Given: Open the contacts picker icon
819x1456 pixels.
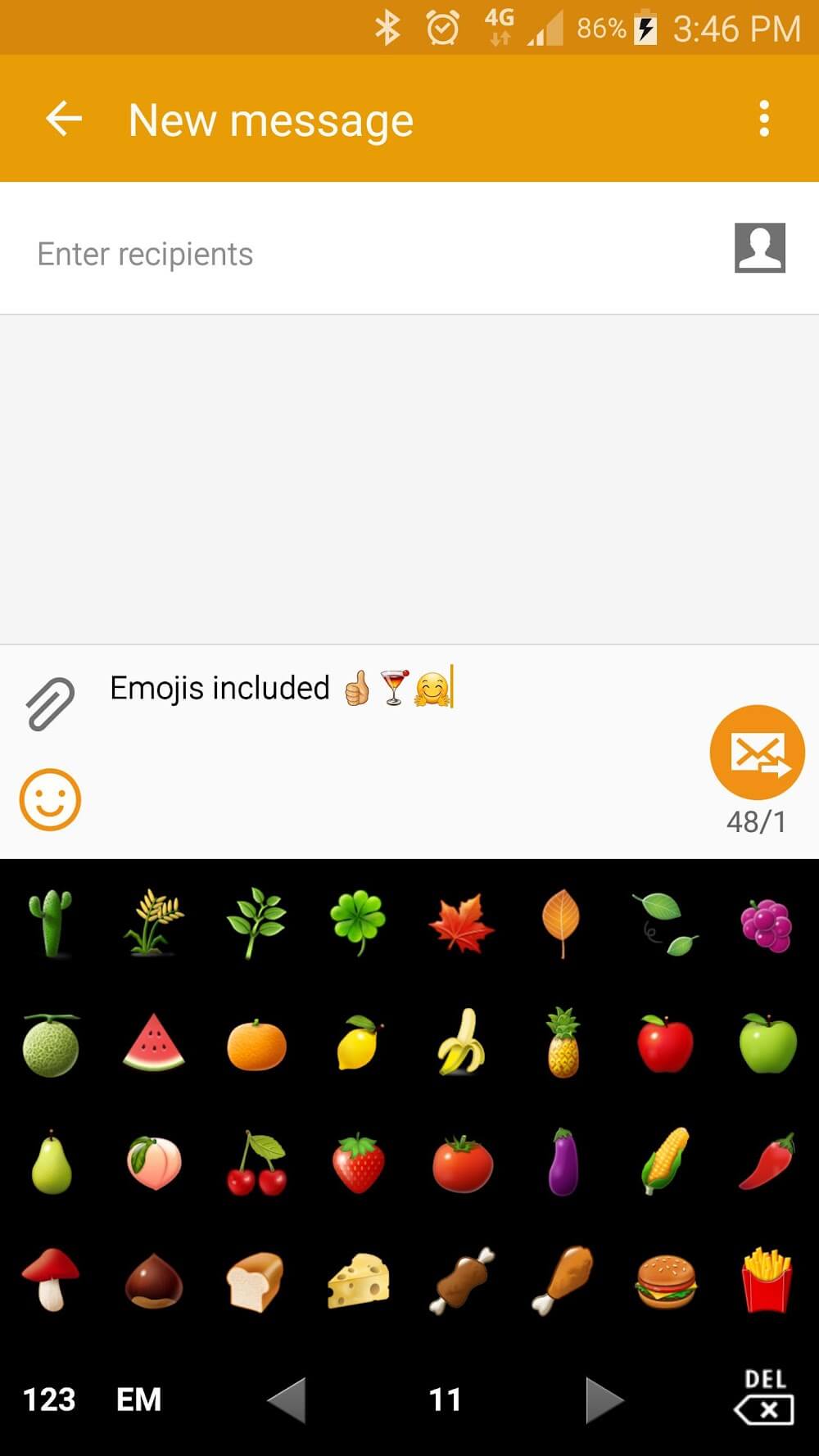Looking at the screenshot, I should click(759, 247).
